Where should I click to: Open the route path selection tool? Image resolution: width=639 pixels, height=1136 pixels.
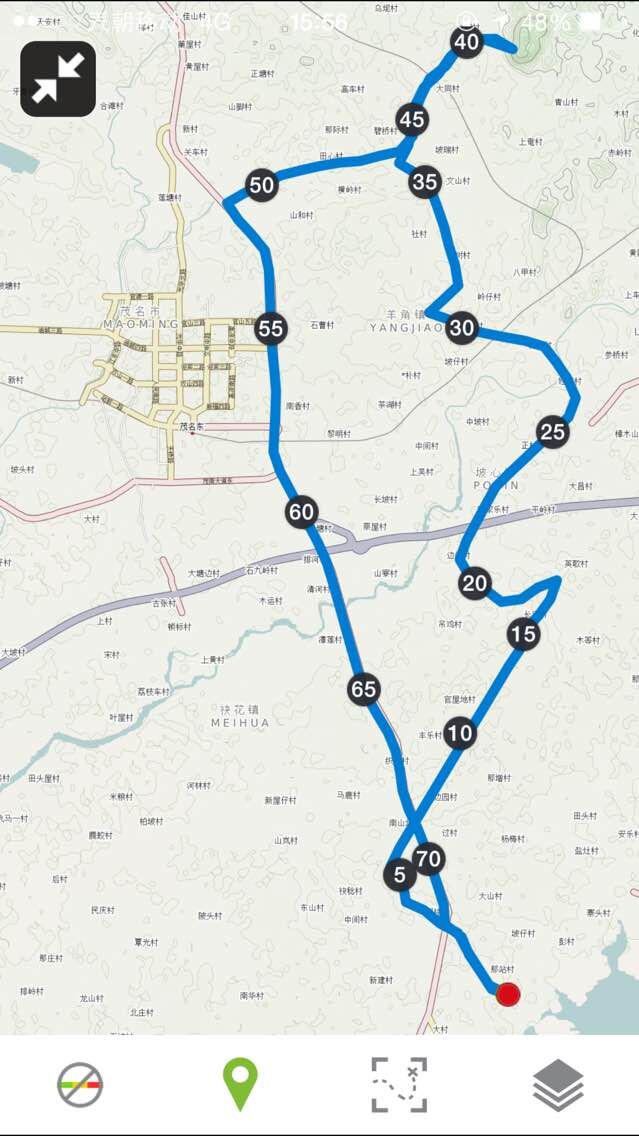[x=399, y=1084]
